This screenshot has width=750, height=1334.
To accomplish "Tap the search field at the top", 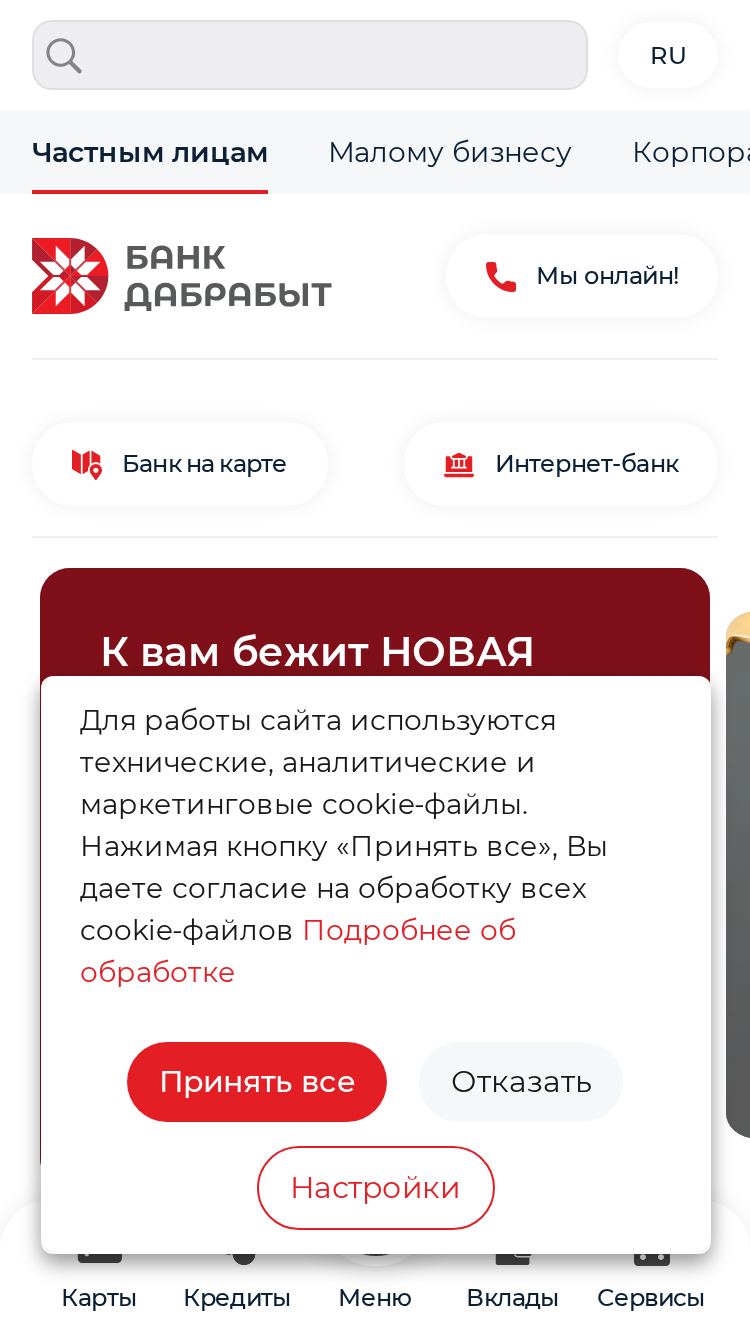I will coord(310,55).
